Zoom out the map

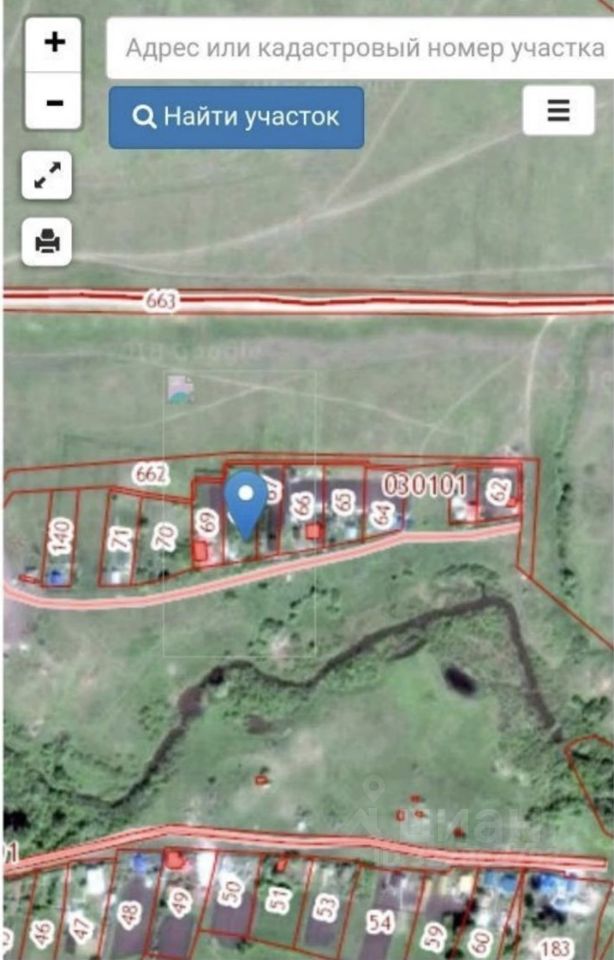(x=54, y=102)
